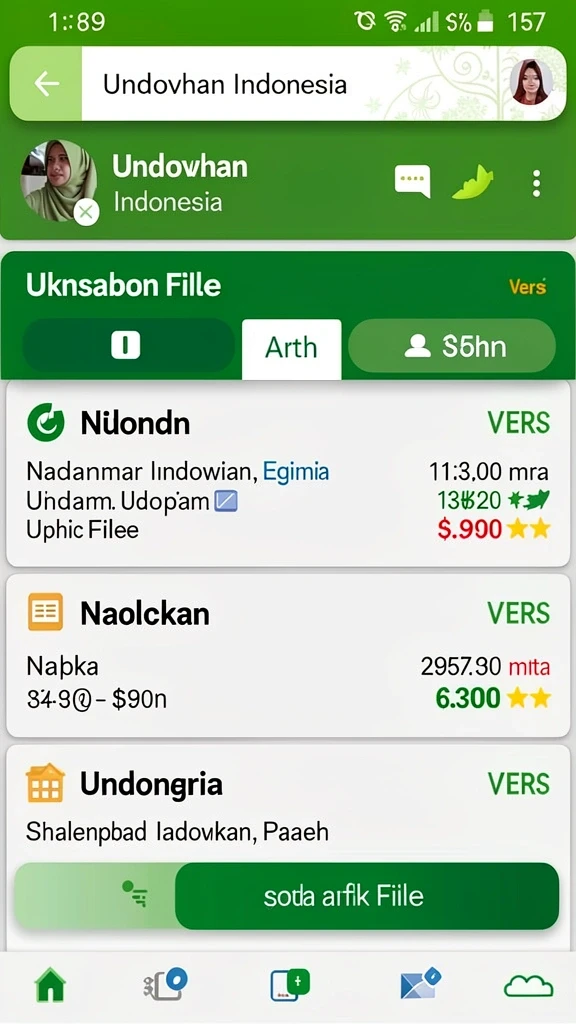Select the S5hn tab with the person icon
This screenshot has height=1024, width=576.
(452, 346)
